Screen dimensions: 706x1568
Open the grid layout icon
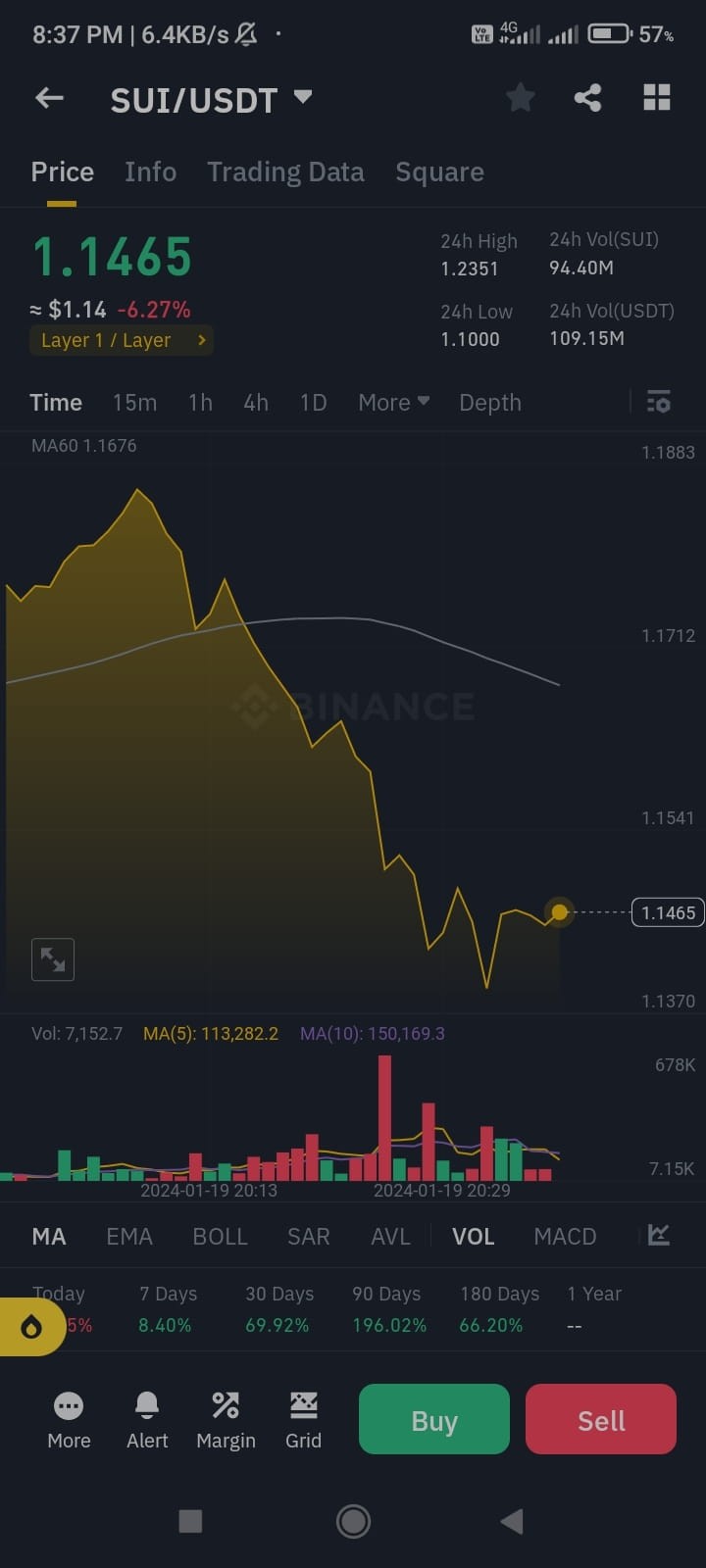click(x=656, y=98)
